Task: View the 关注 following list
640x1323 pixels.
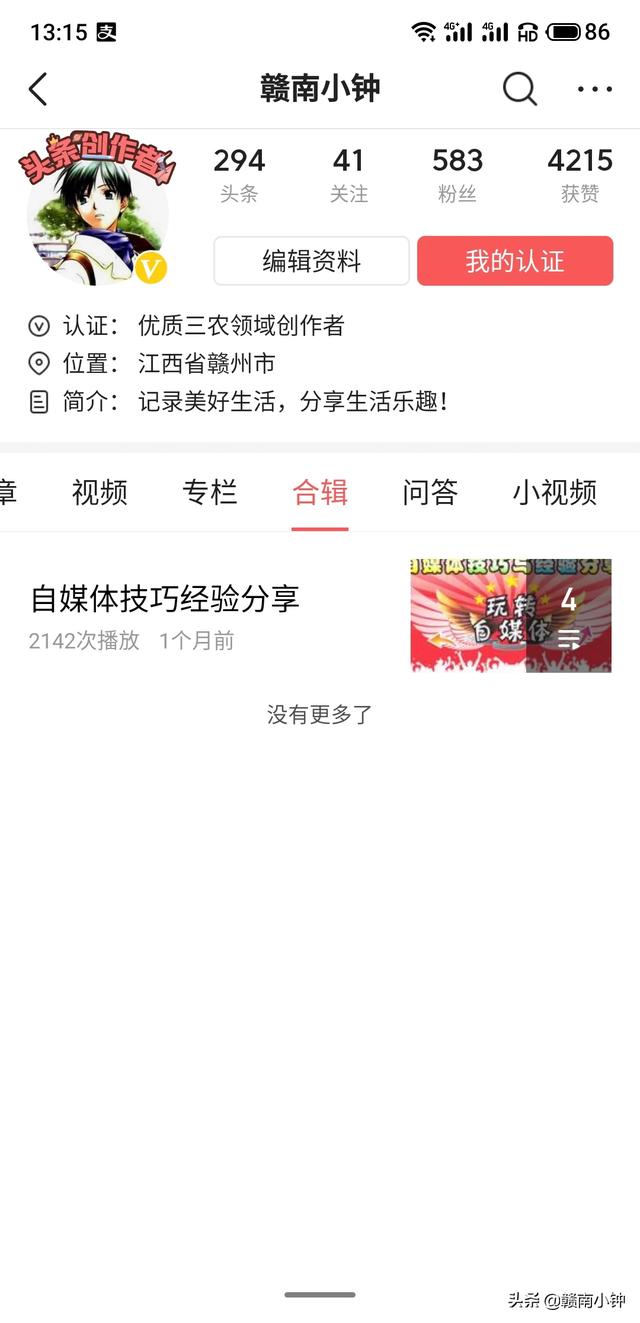Action: point(349,174)
